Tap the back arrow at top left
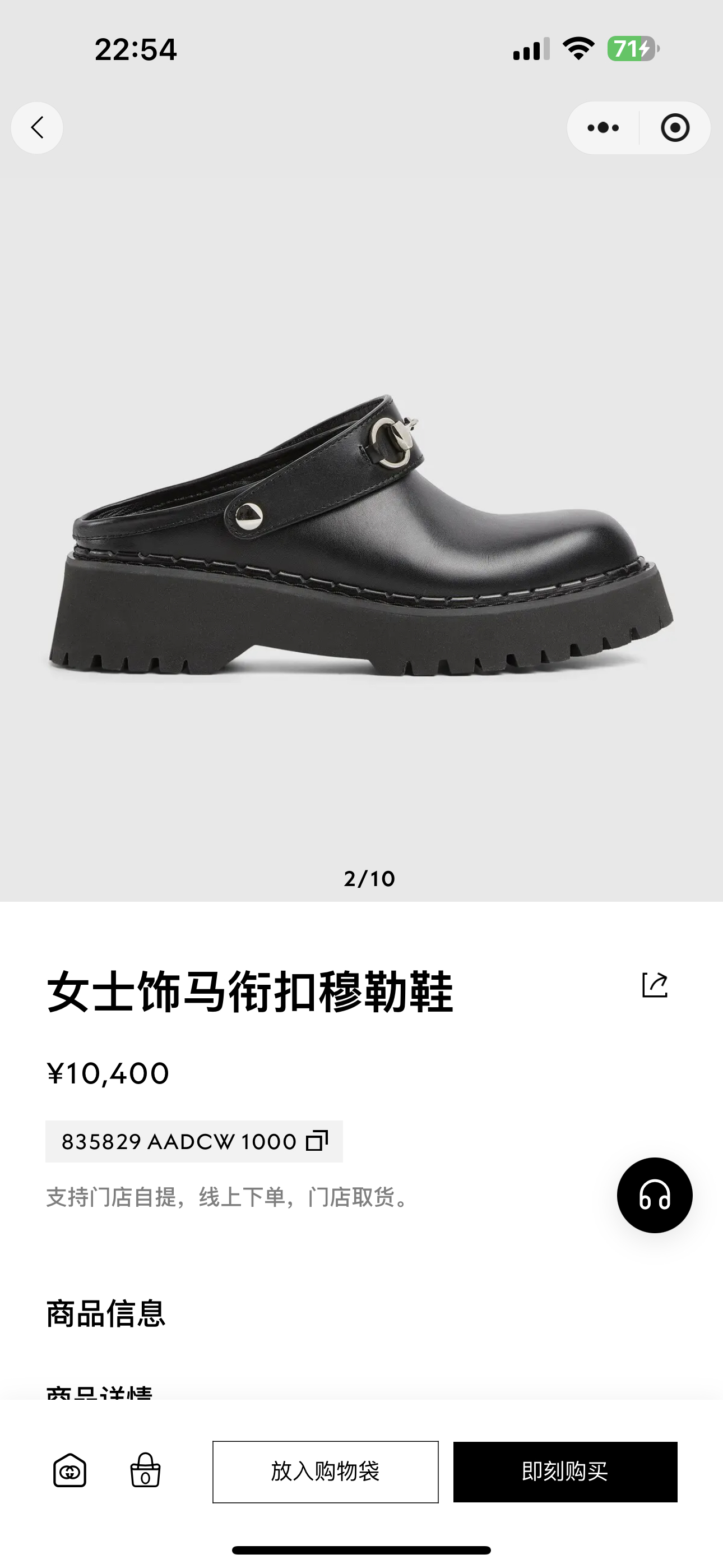The width and height of the screenshot is (723, 1568). point(37,128)
